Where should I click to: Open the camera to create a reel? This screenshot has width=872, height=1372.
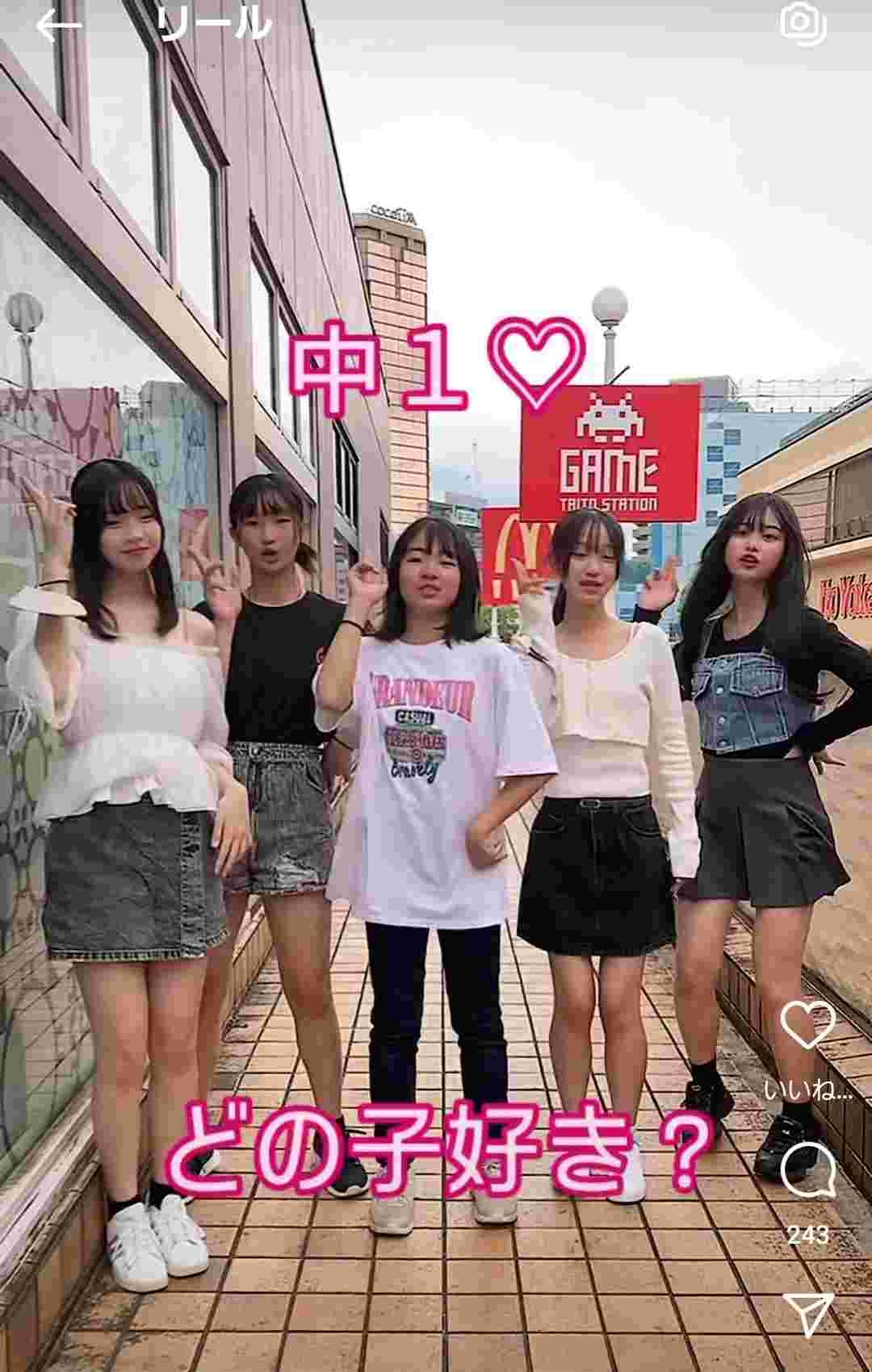pos(803,24)
